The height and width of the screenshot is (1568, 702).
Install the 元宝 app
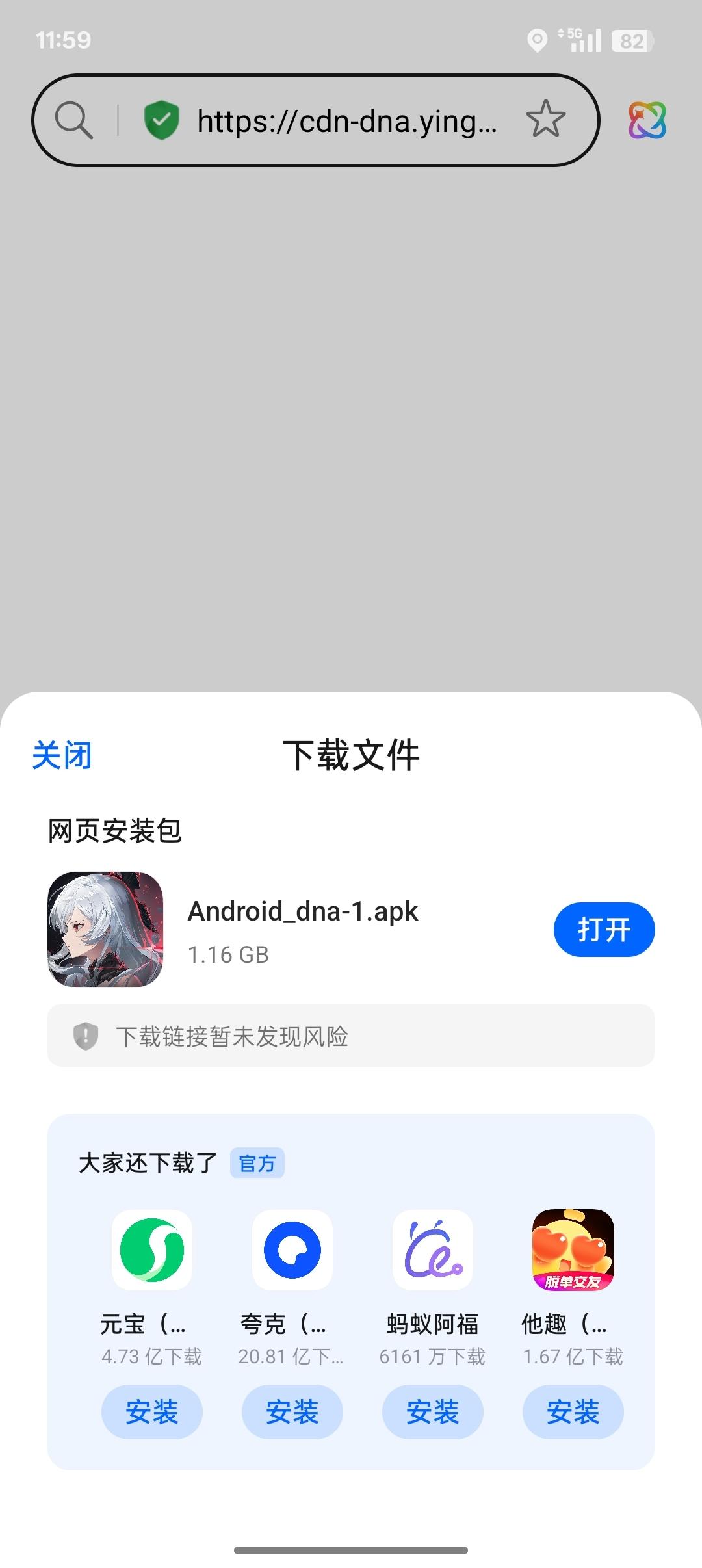[151, 1412]
